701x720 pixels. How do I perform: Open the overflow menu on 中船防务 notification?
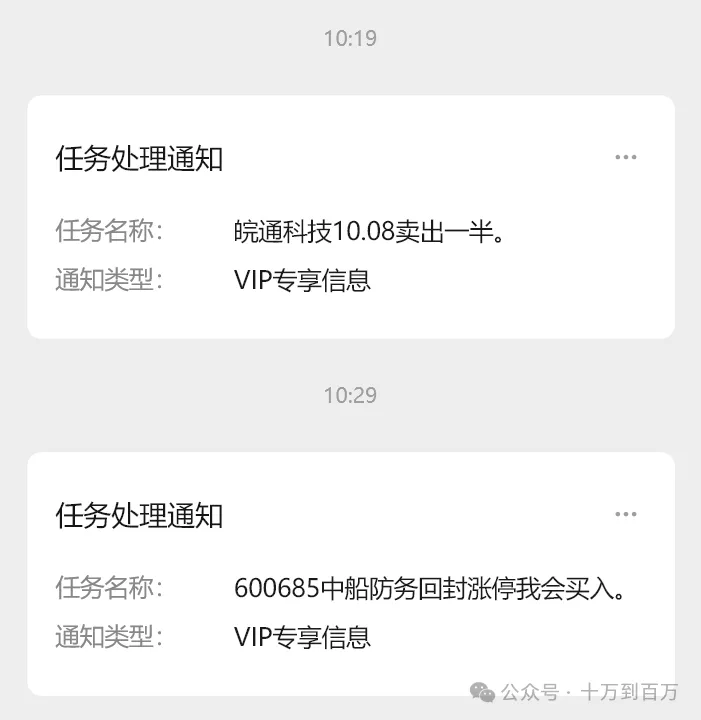pyautogui.click(x=626, y=514)
